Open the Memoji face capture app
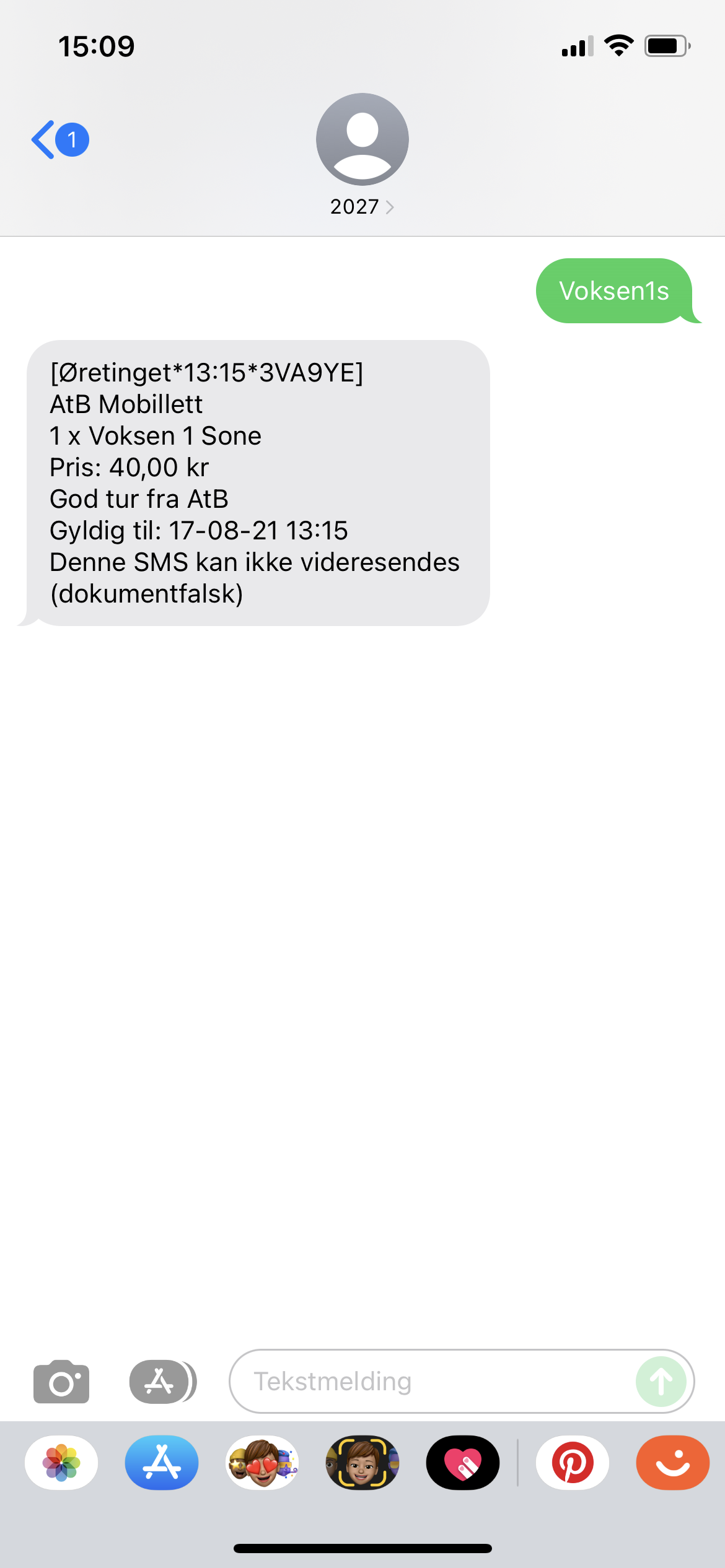Viewport: 725px width, 1568px height. point(362,1463)
